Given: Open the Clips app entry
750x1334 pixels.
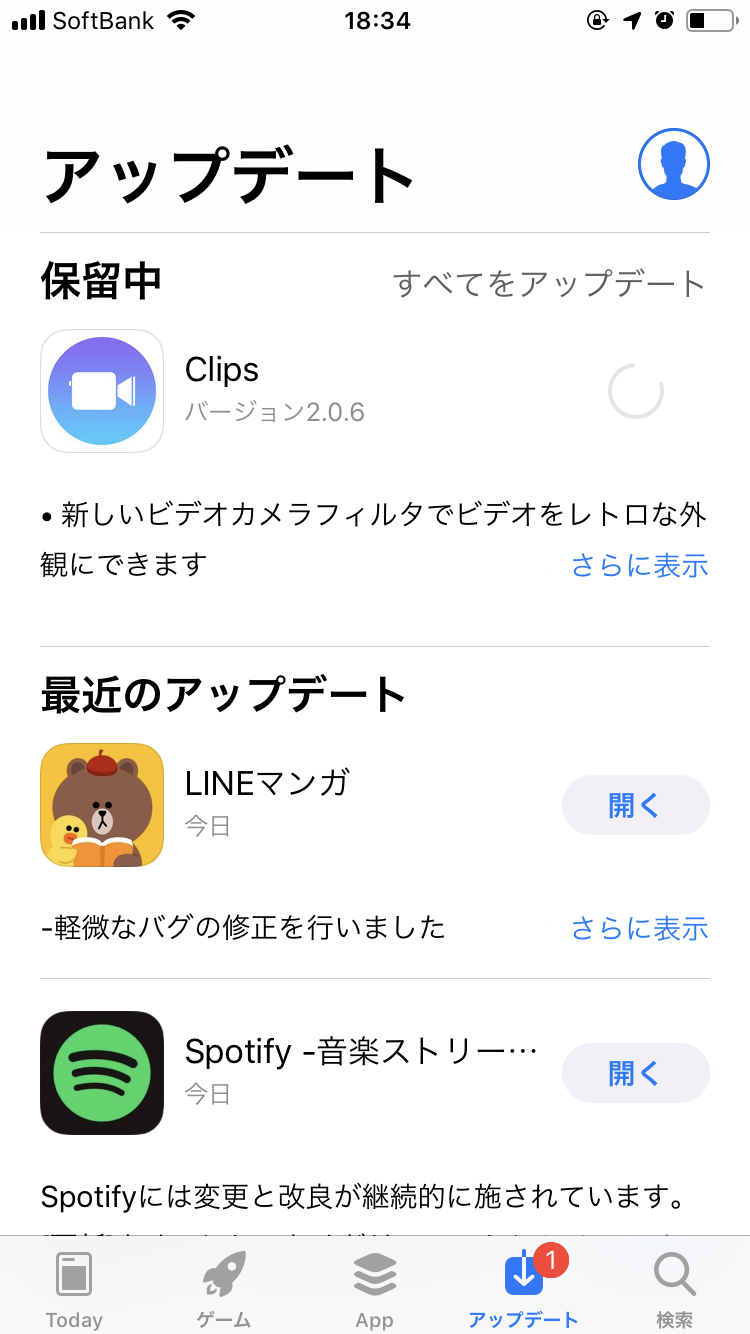Looking at the screenshot, I should point(102,391).
